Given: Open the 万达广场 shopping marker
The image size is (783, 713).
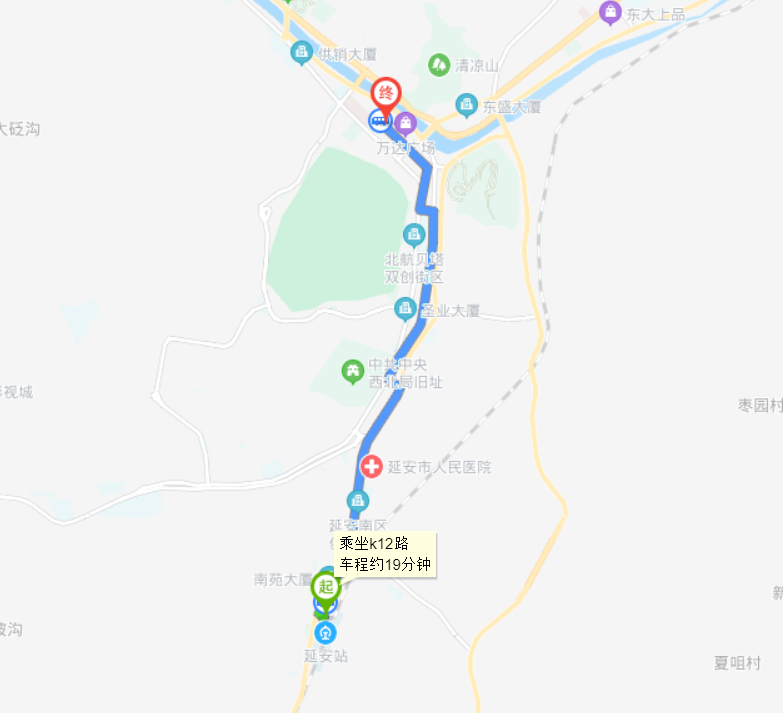Looking at the screenshot, I should (405, 124).
